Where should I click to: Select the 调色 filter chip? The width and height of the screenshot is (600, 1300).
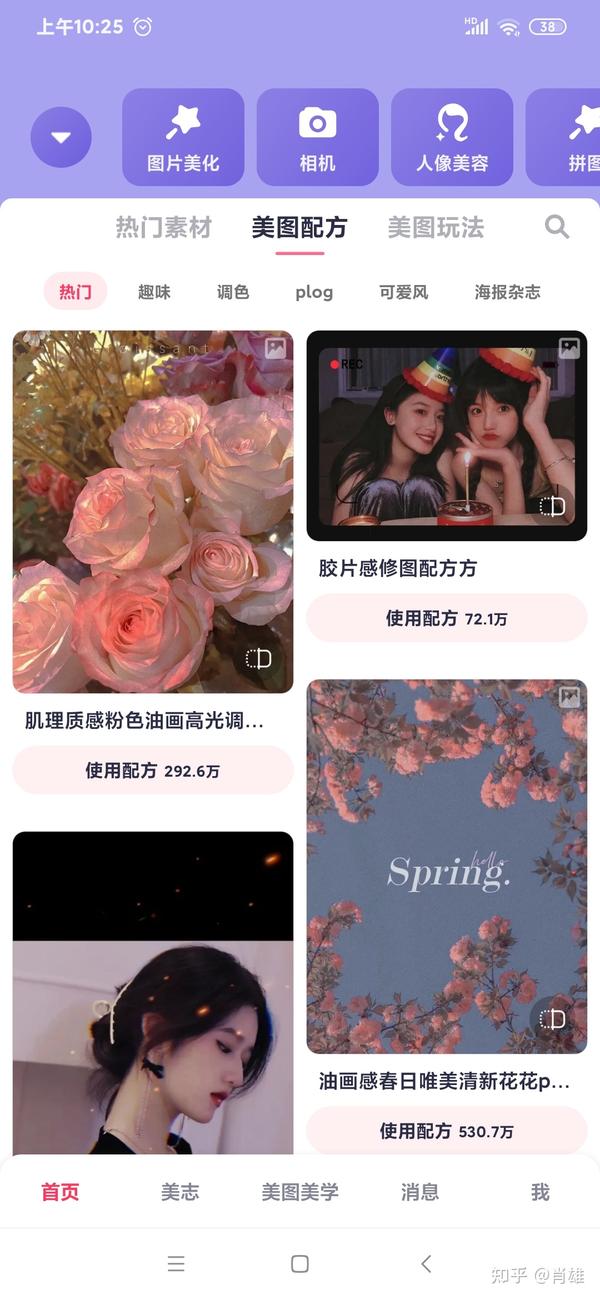coord(233,292)
